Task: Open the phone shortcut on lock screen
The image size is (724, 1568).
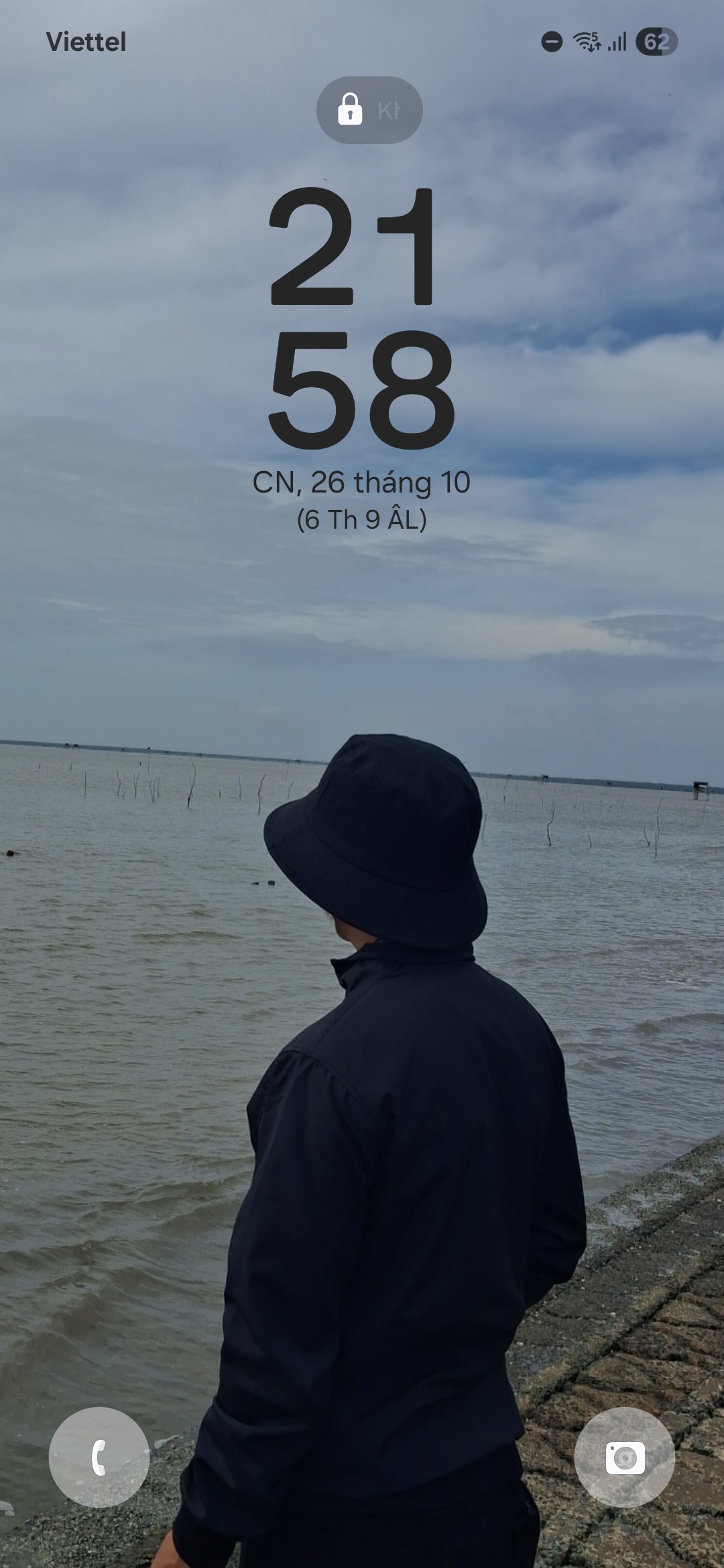Action: tap(99, 1457)
